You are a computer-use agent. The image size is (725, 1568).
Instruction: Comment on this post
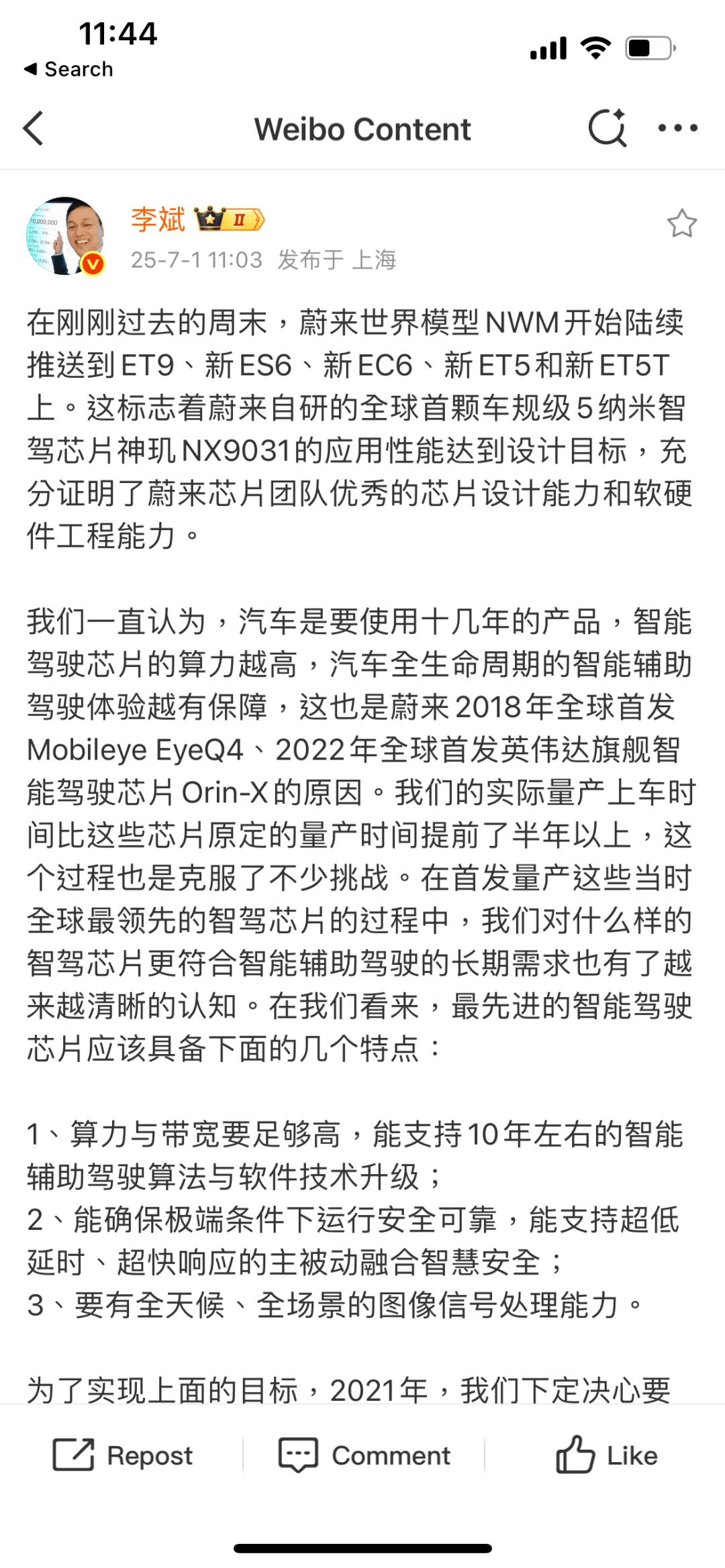click(x=365, y=1455)
